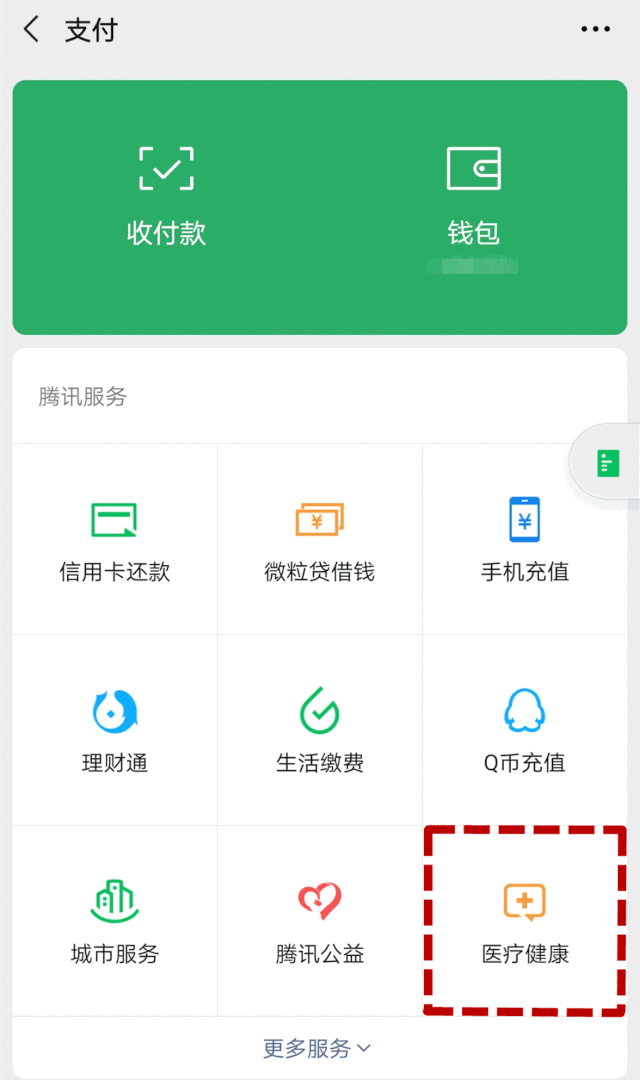
Task: Open 收付款 to pay or receive
Action: coord(166,196)
